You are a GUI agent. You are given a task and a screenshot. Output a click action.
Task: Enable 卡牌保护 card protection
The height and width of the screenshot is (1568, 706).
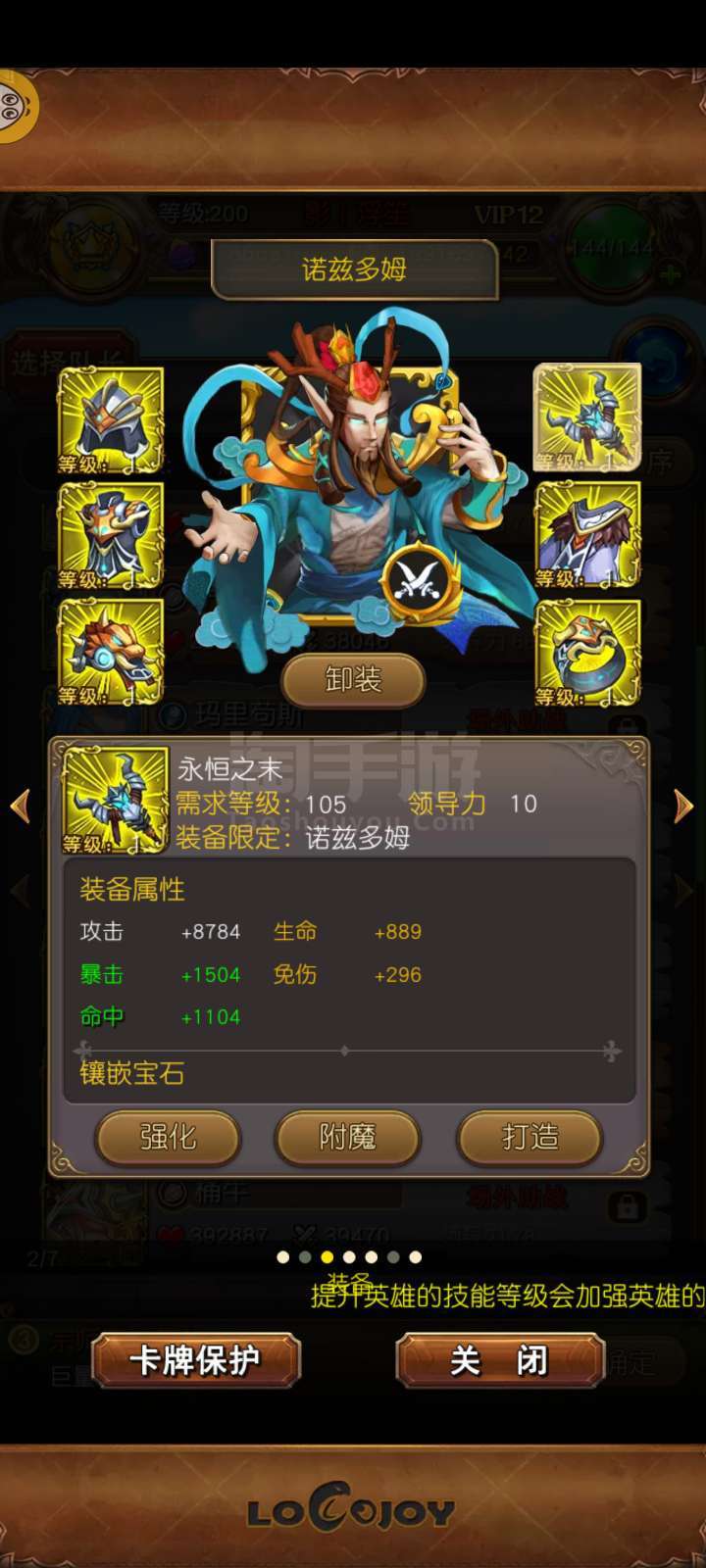[196, 1360]
